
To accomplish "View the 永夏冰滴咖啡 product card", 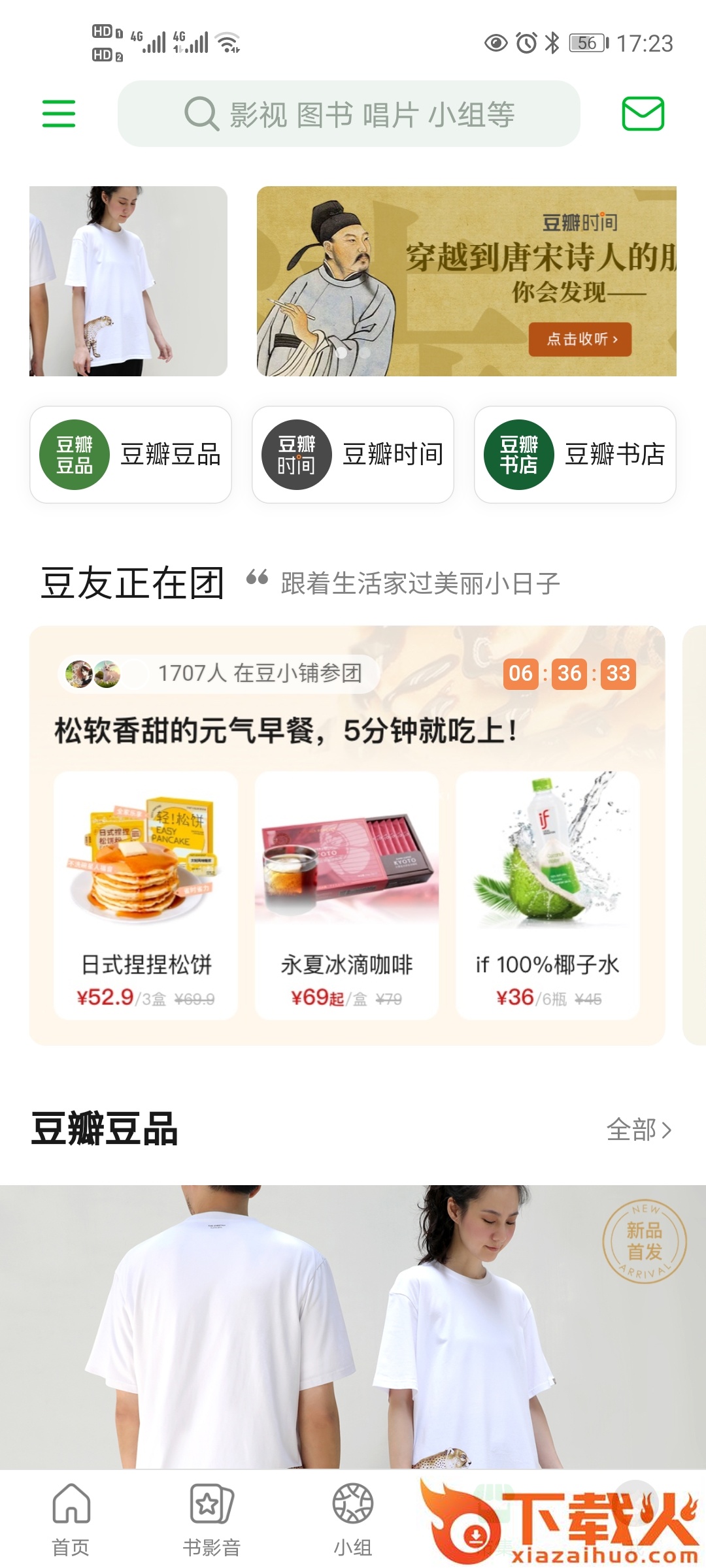I will click(346, 895).
